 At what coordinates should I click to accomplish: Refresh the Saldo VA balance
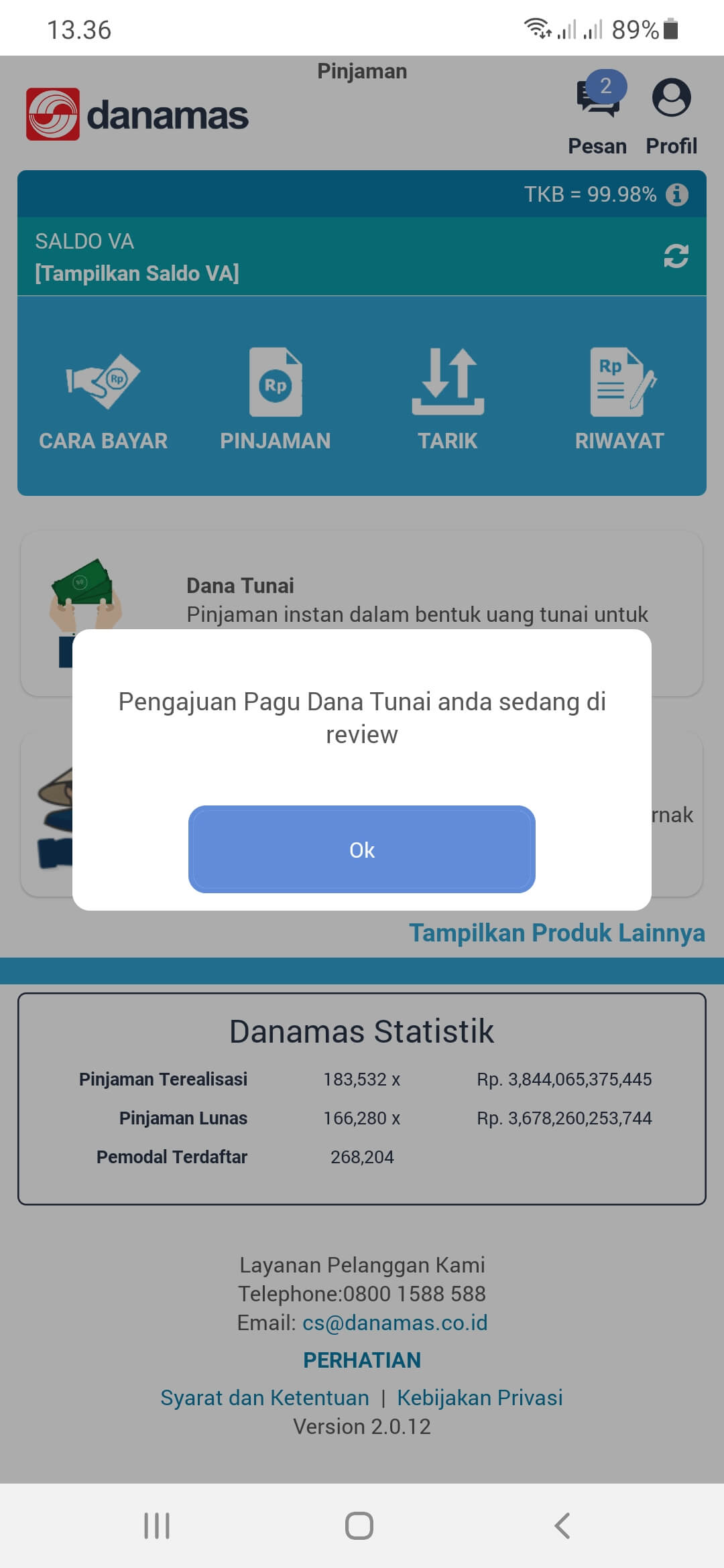[676, 256]
